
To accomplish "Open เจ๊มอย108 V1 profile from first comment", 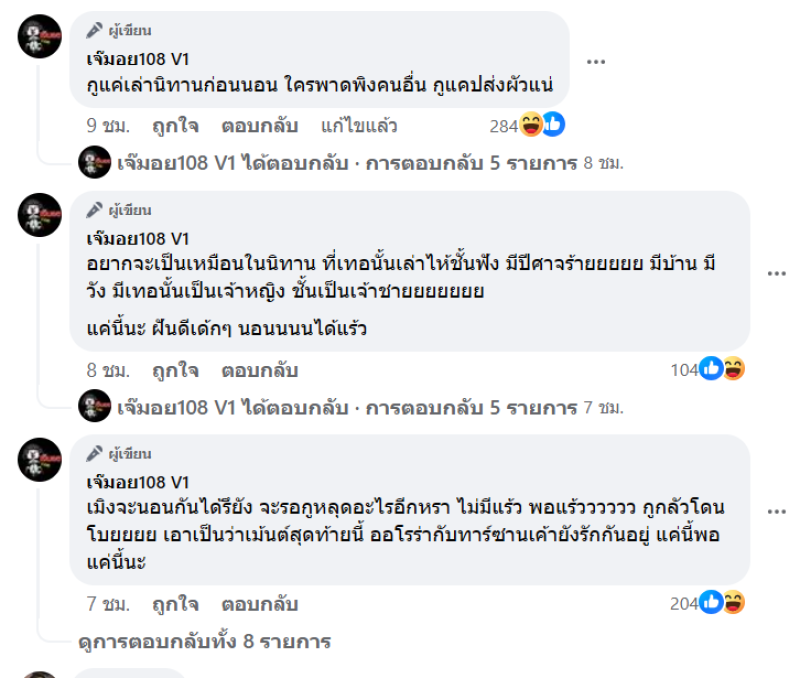I will pos(138,59).
